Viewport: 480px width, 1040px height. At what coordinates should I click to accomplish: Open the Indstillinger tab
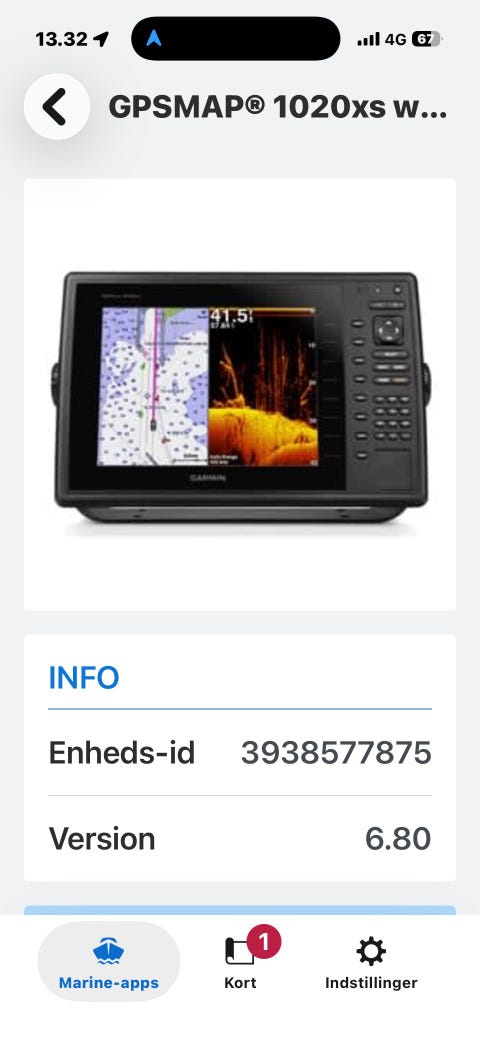(371, 962)
